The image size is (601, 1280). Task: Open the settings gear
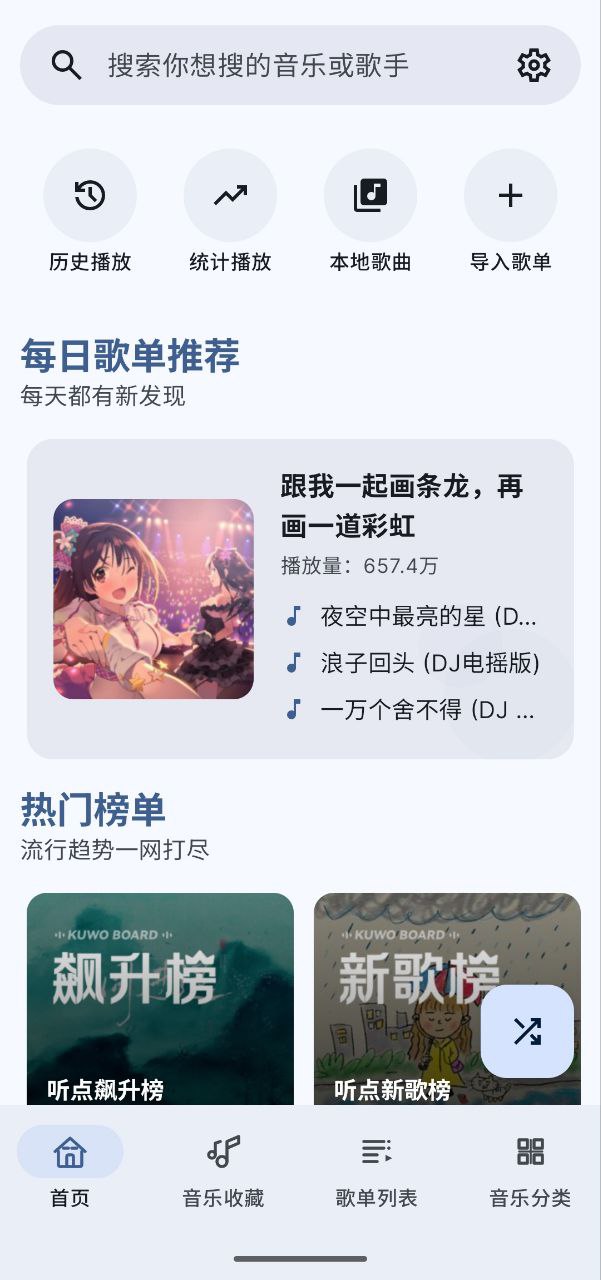tap(533, 66)
